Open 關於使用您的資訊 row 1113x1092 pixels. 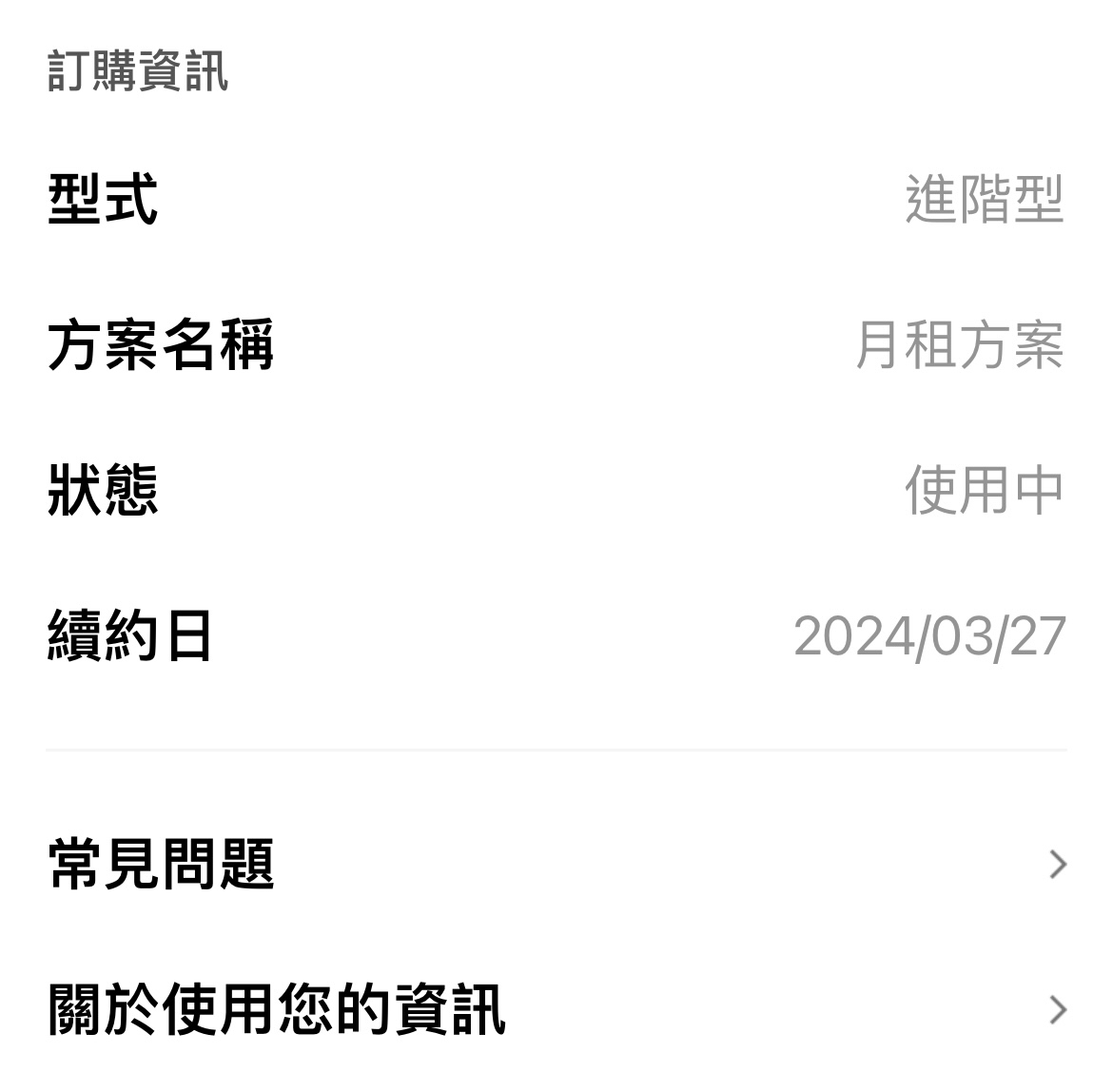556,1009
